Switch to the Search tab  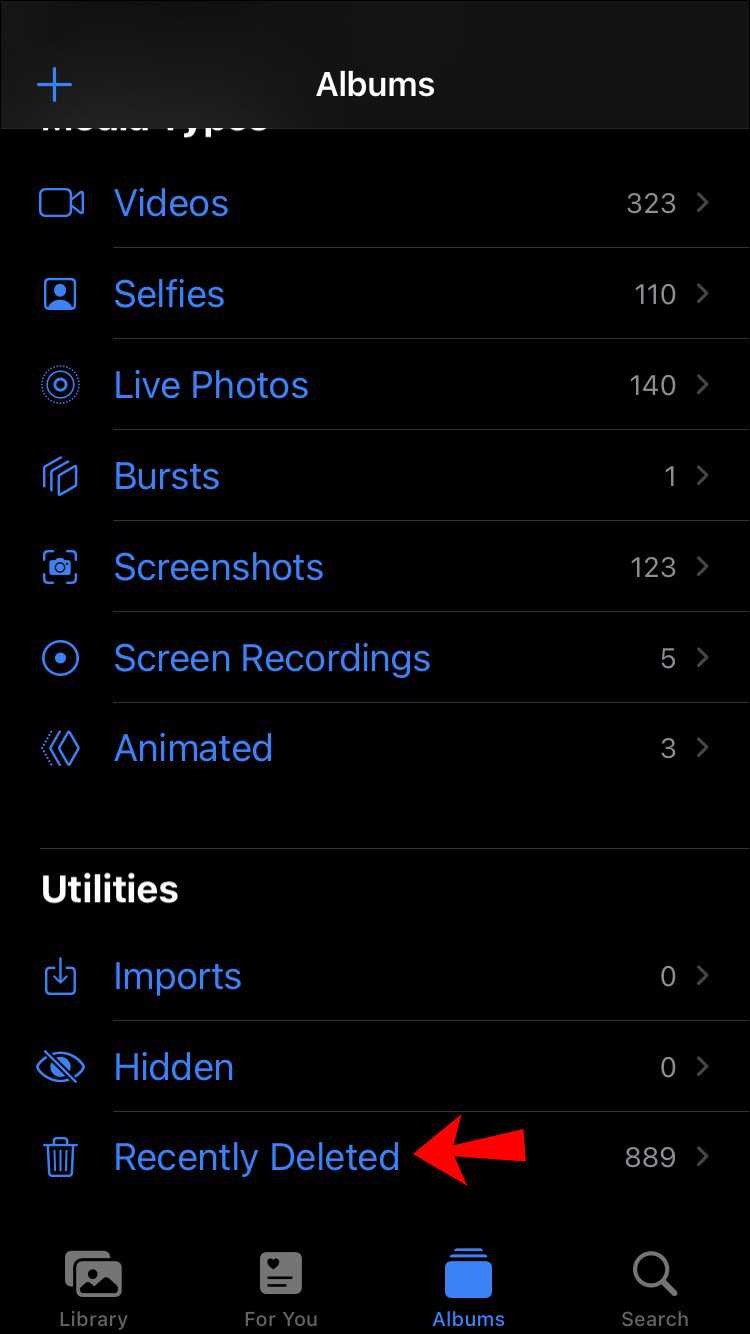655,1288
